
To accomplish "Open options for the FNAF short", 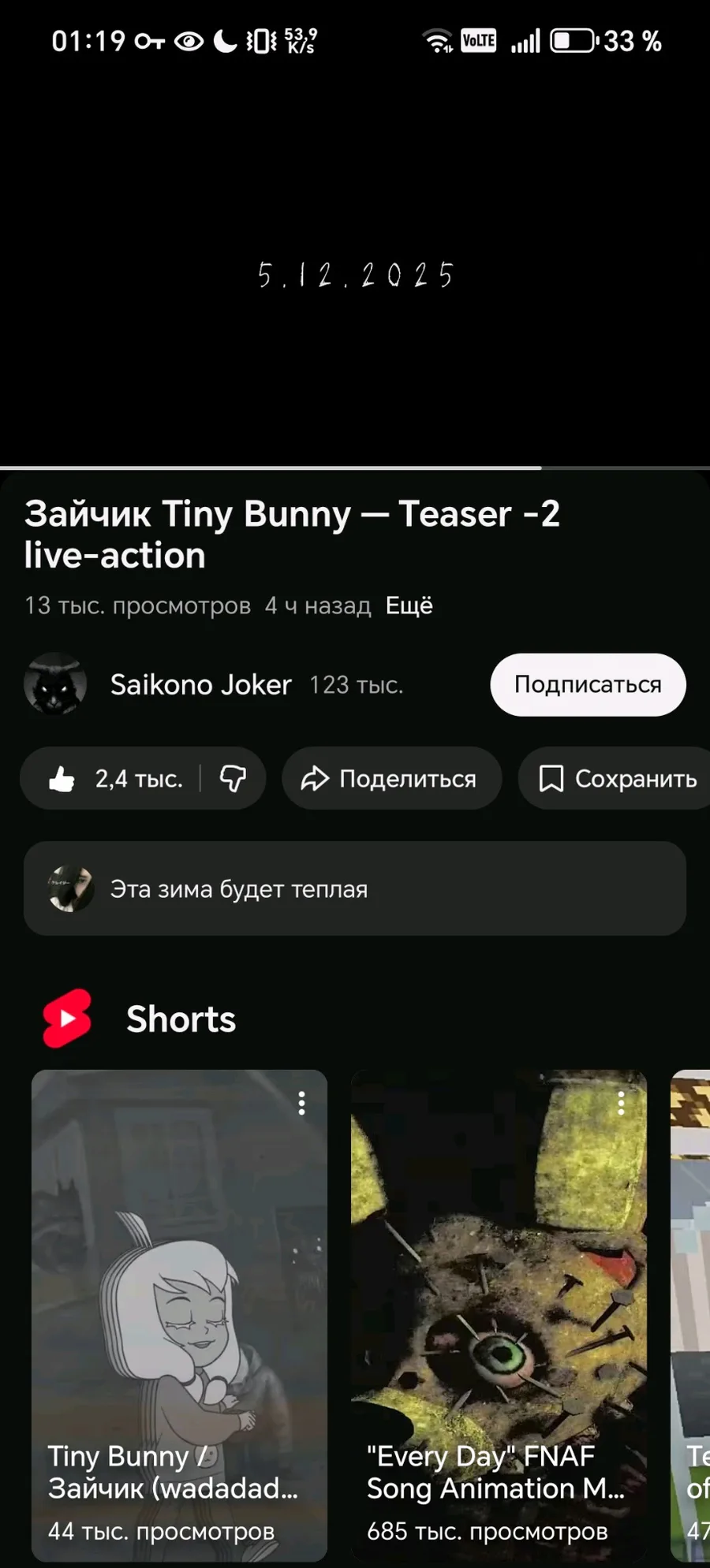I will point(621,1103).
